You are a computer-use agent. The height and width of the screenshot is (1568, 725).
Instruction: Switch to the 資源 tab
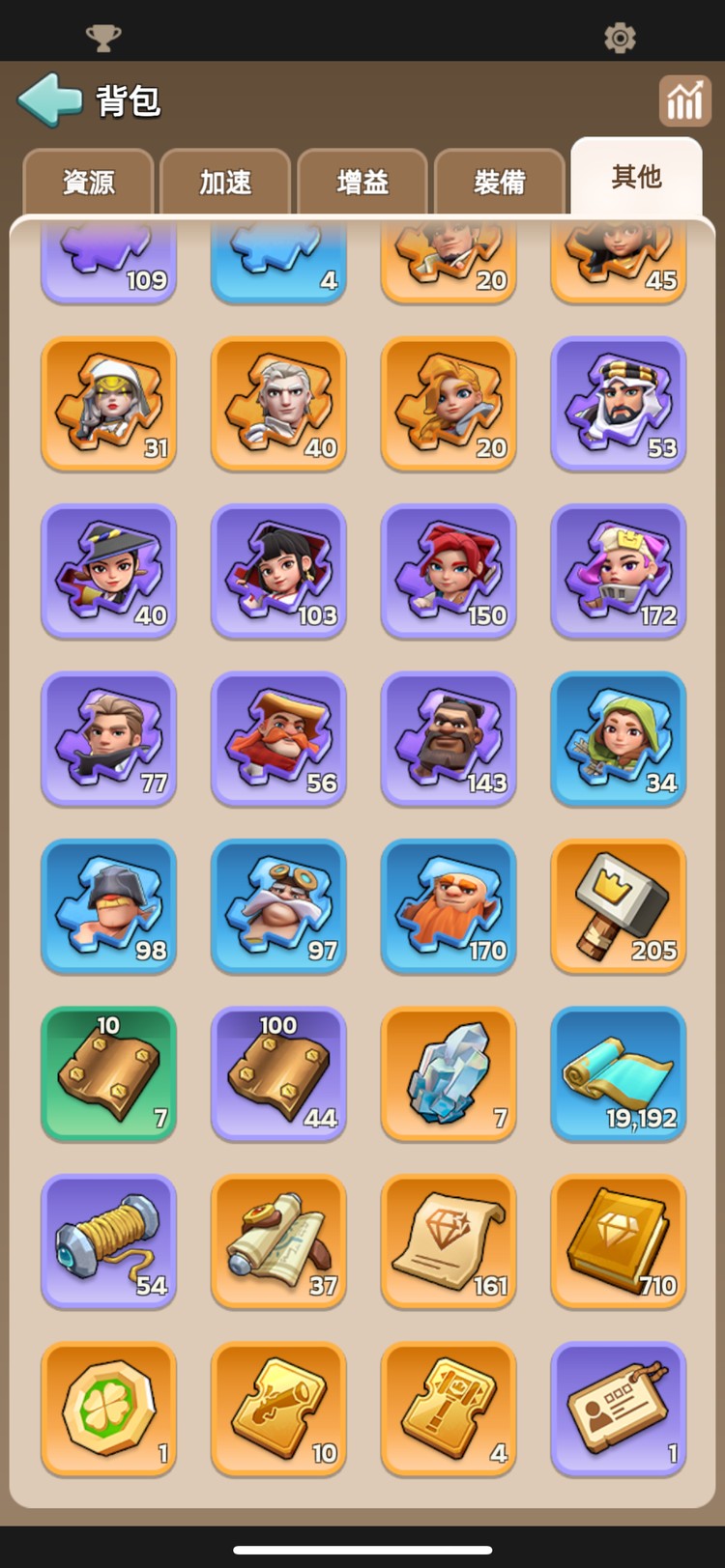point(89,182)
